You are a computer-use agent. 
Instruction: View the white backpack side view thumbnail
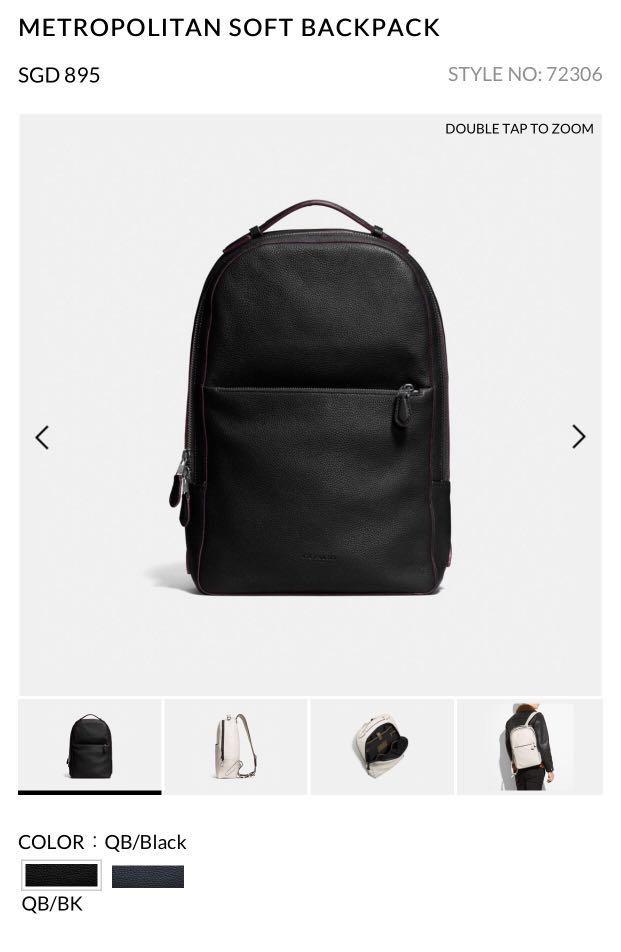click(236, 746)
